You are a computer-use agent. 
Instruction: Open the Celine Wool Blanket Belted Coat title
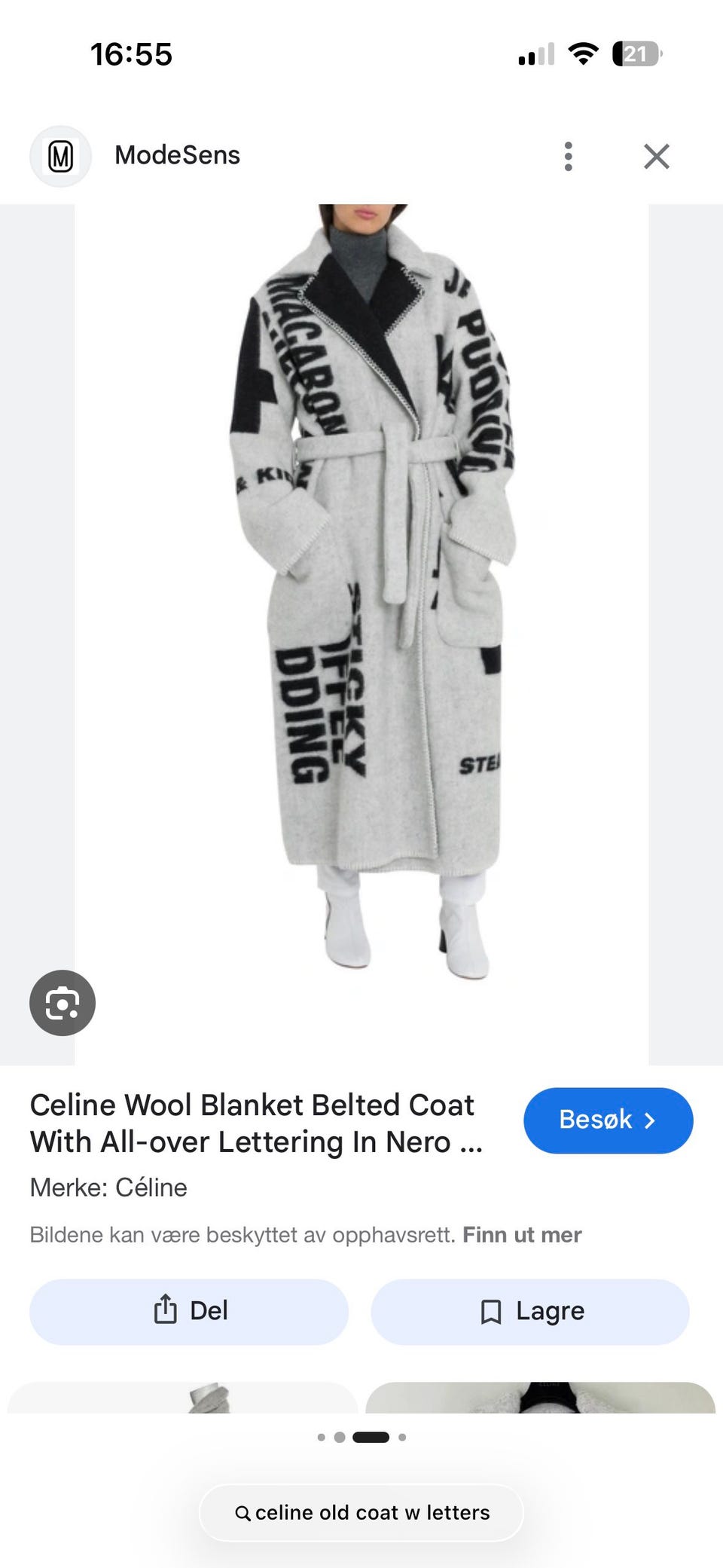pos(256,1123)
